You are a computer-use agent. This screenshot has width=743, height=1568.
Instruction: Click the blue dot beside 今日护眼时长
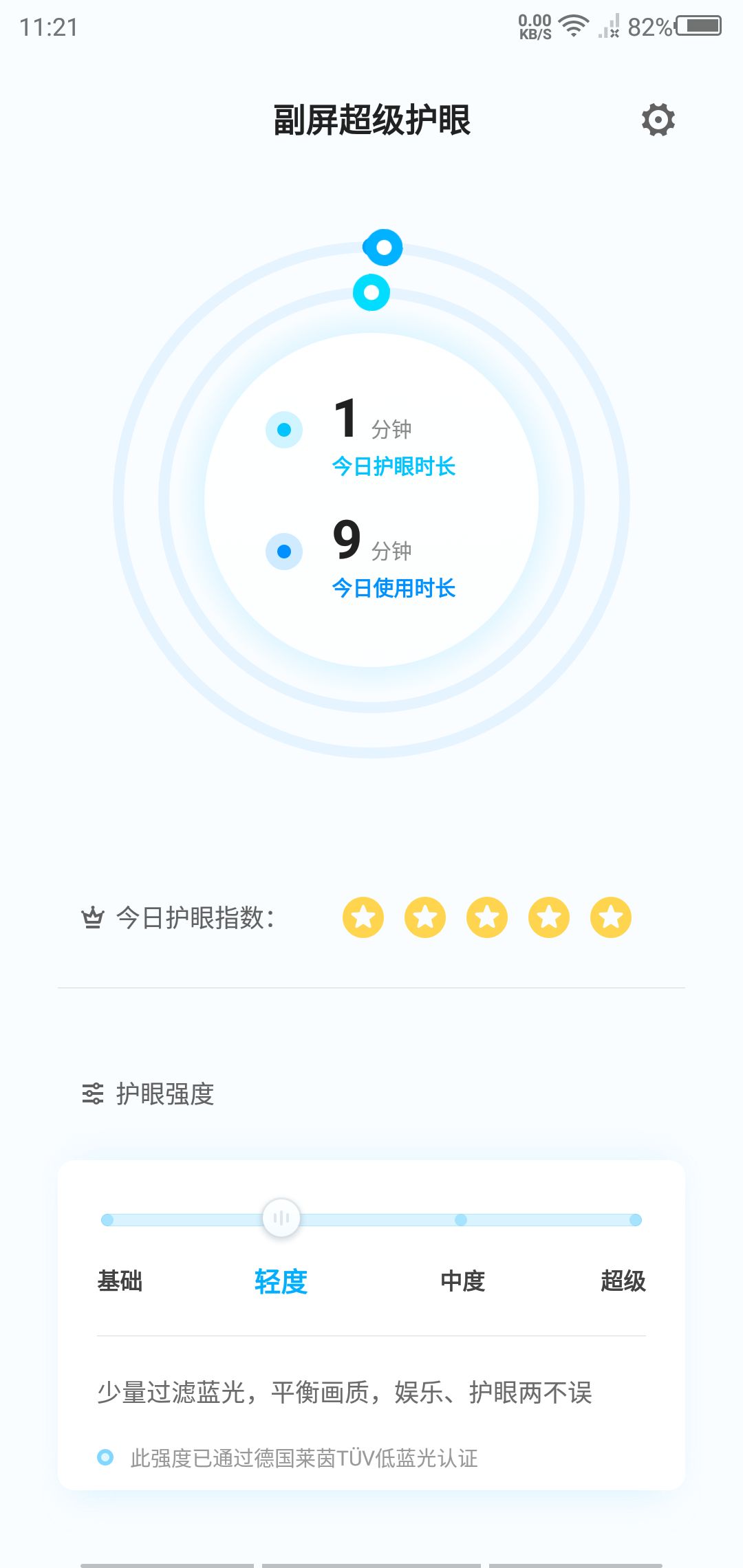click(x=284, y=428)
